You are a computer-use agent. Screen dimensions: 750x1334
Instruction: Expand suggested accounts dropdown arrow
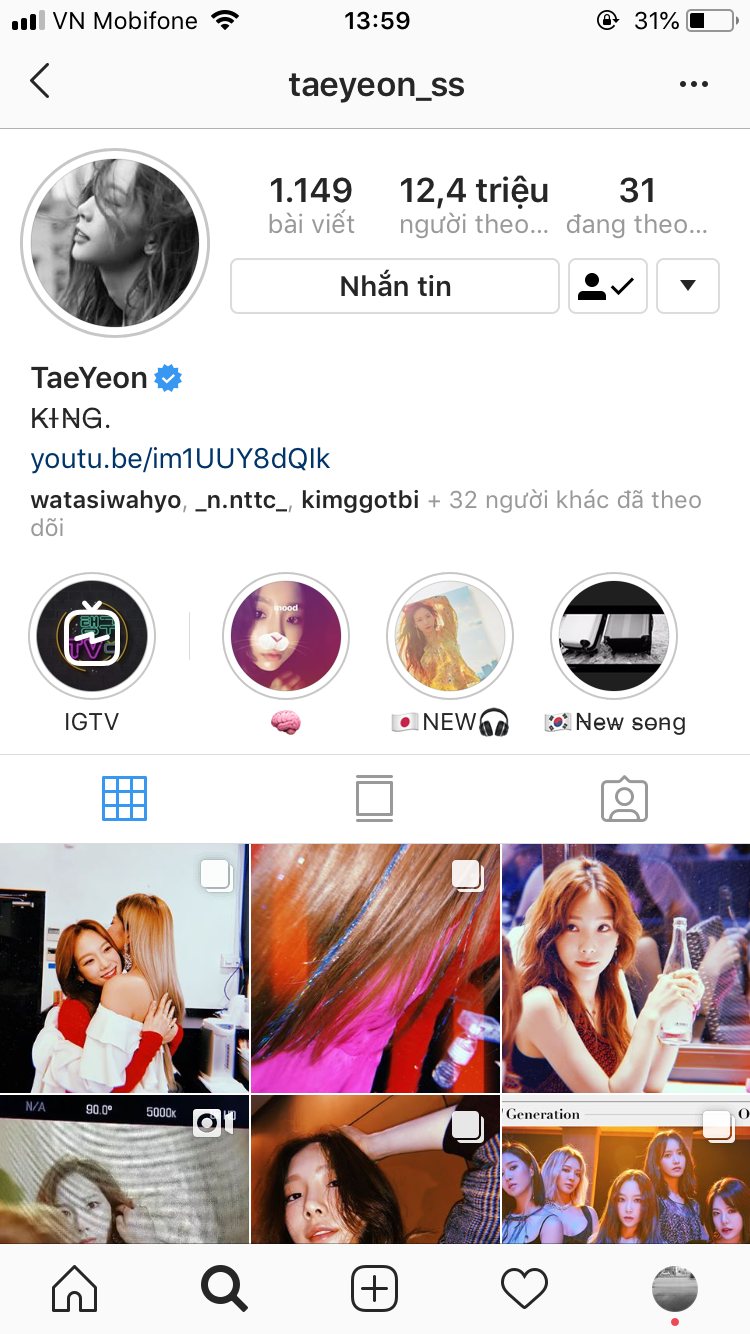click(x=688, y=286)
